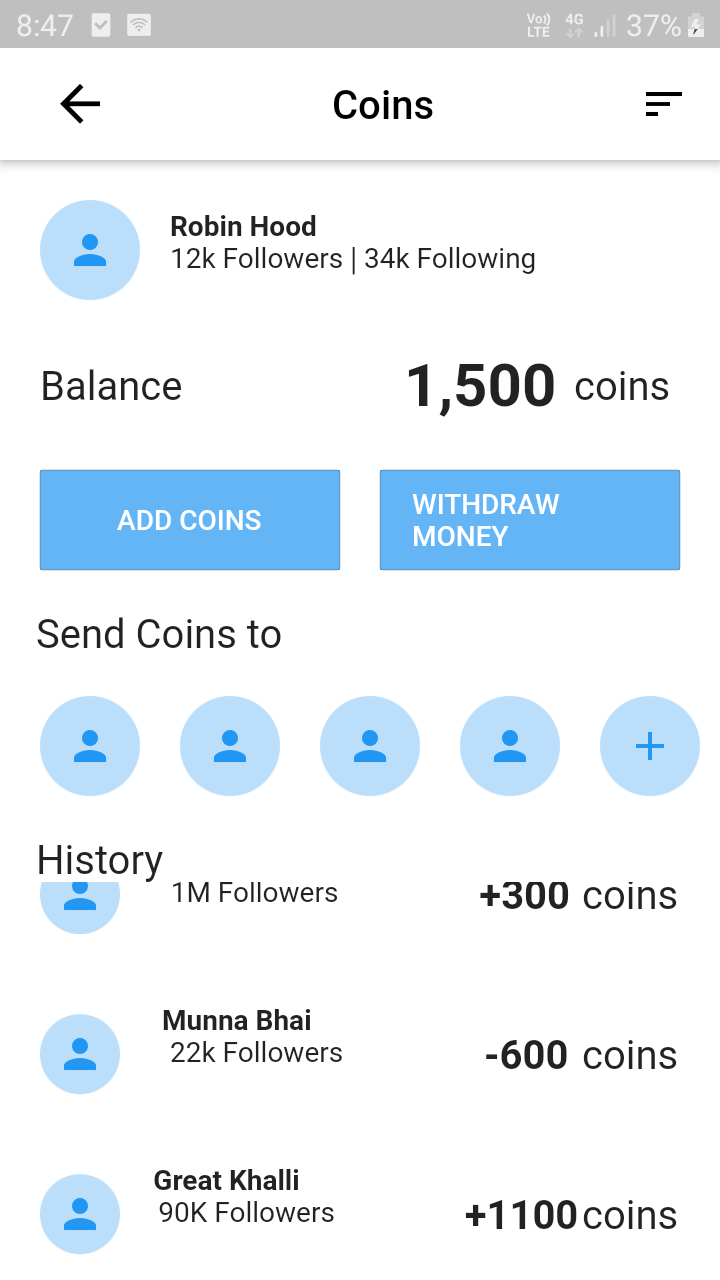Open Robin Hood's profile picture
The image size is (720, 1280).
(x=90, y=249)
